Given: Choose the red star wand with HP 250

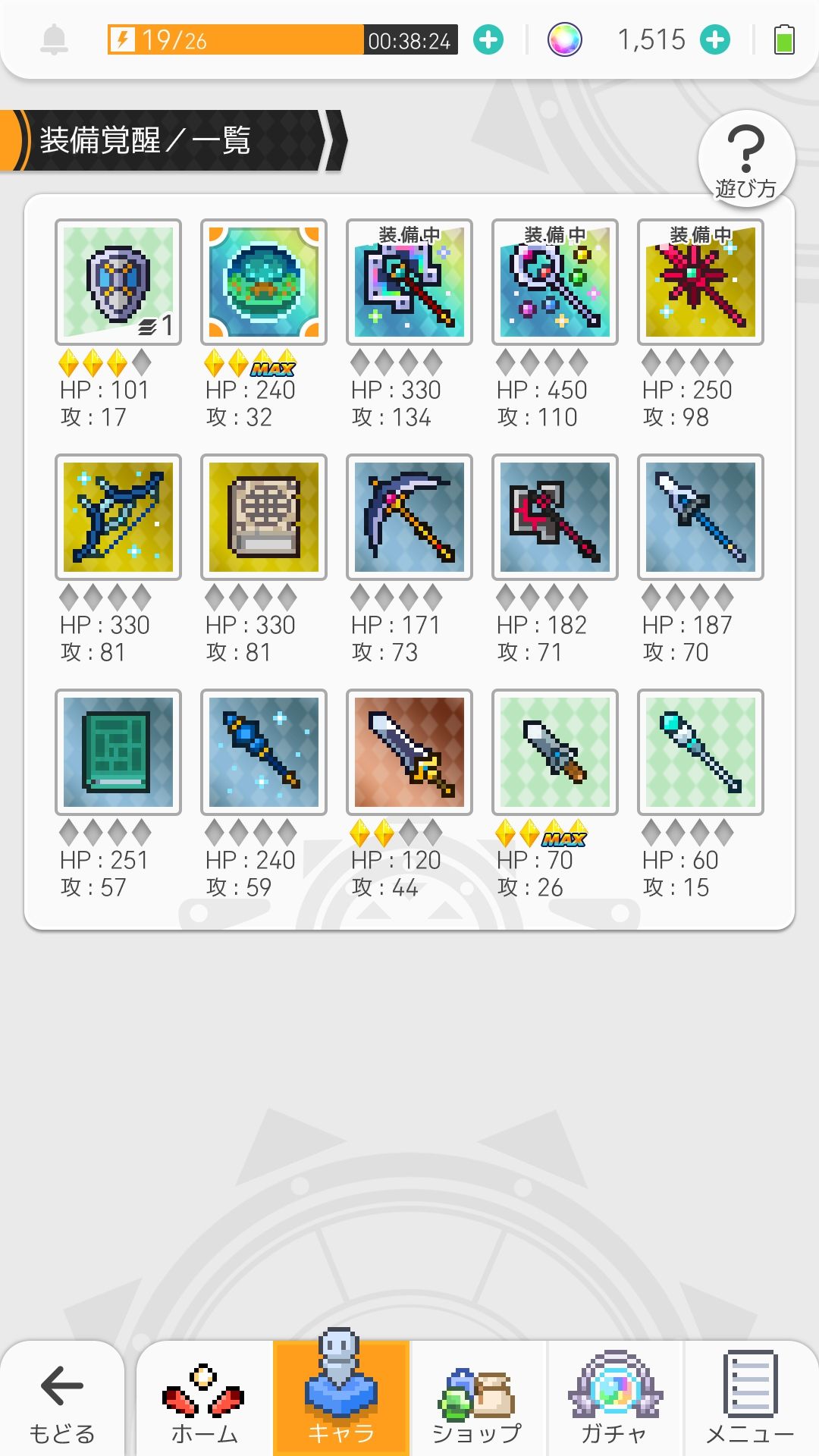Looking at the screenshot, I should tap(701, 282).
